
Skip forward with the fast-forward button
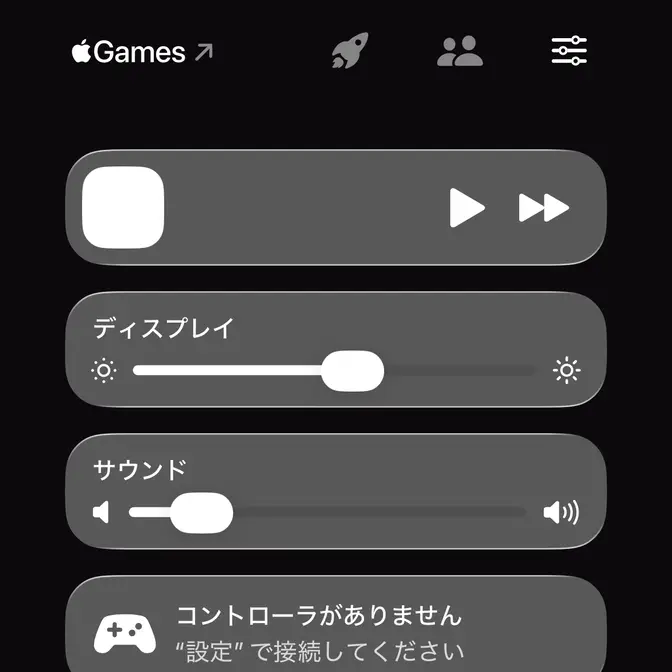(x=543, y=208)
